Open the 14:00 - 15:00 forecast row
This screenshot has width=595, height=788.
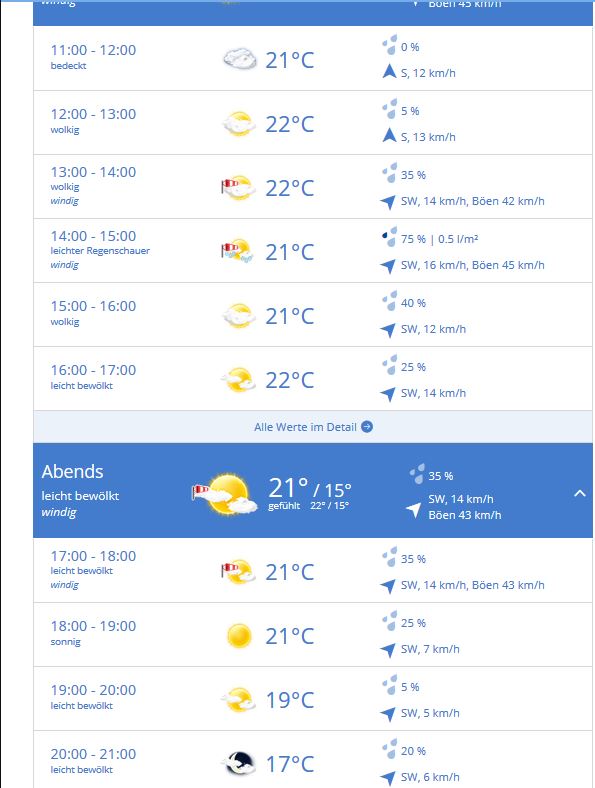[313, 250]
